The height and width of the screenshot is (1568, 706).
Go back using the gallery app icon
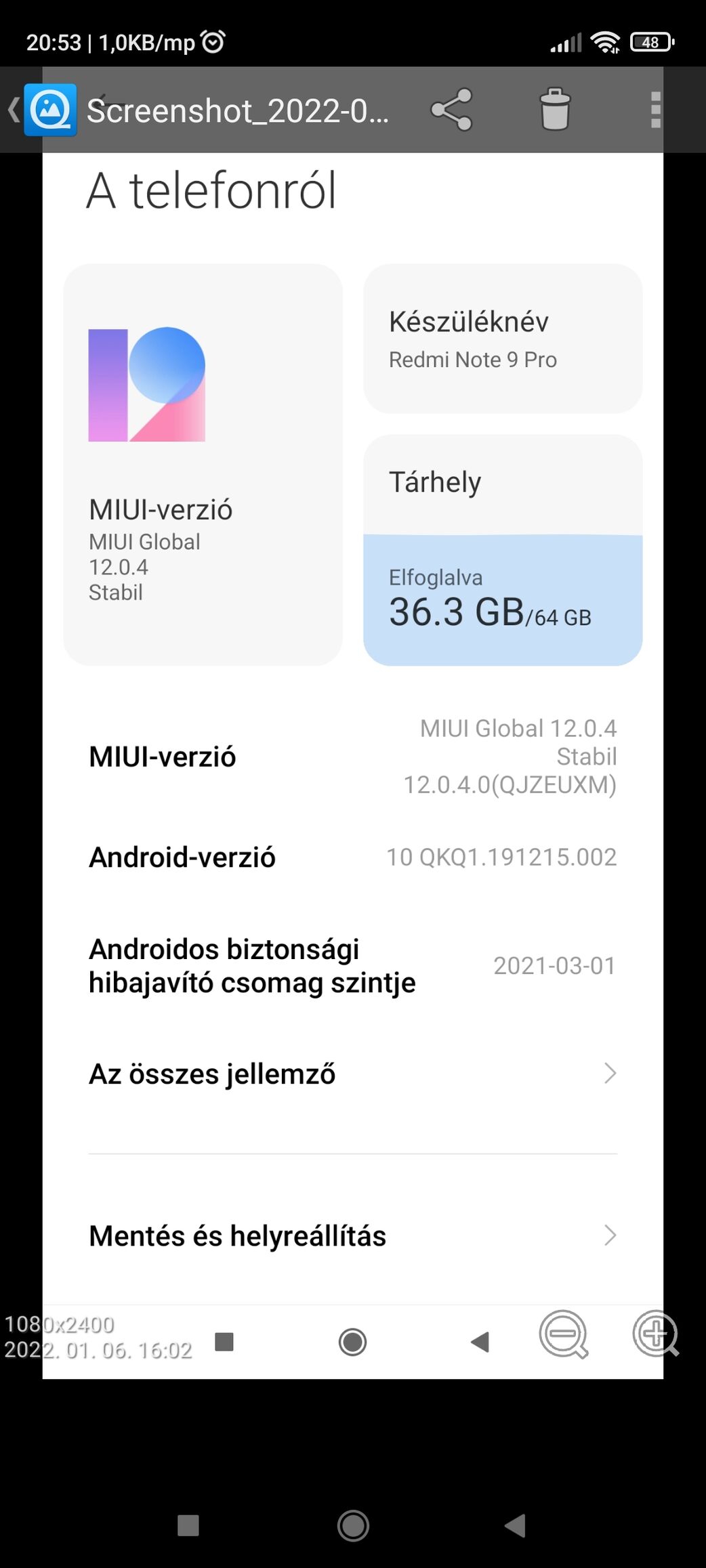click(x=49, y=110)
